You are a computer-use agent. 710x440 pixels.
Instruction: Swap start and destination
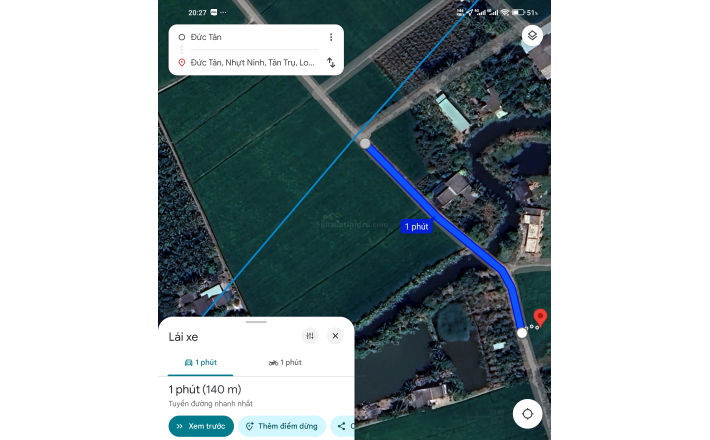pyautogui.click(x=331, y=62)
